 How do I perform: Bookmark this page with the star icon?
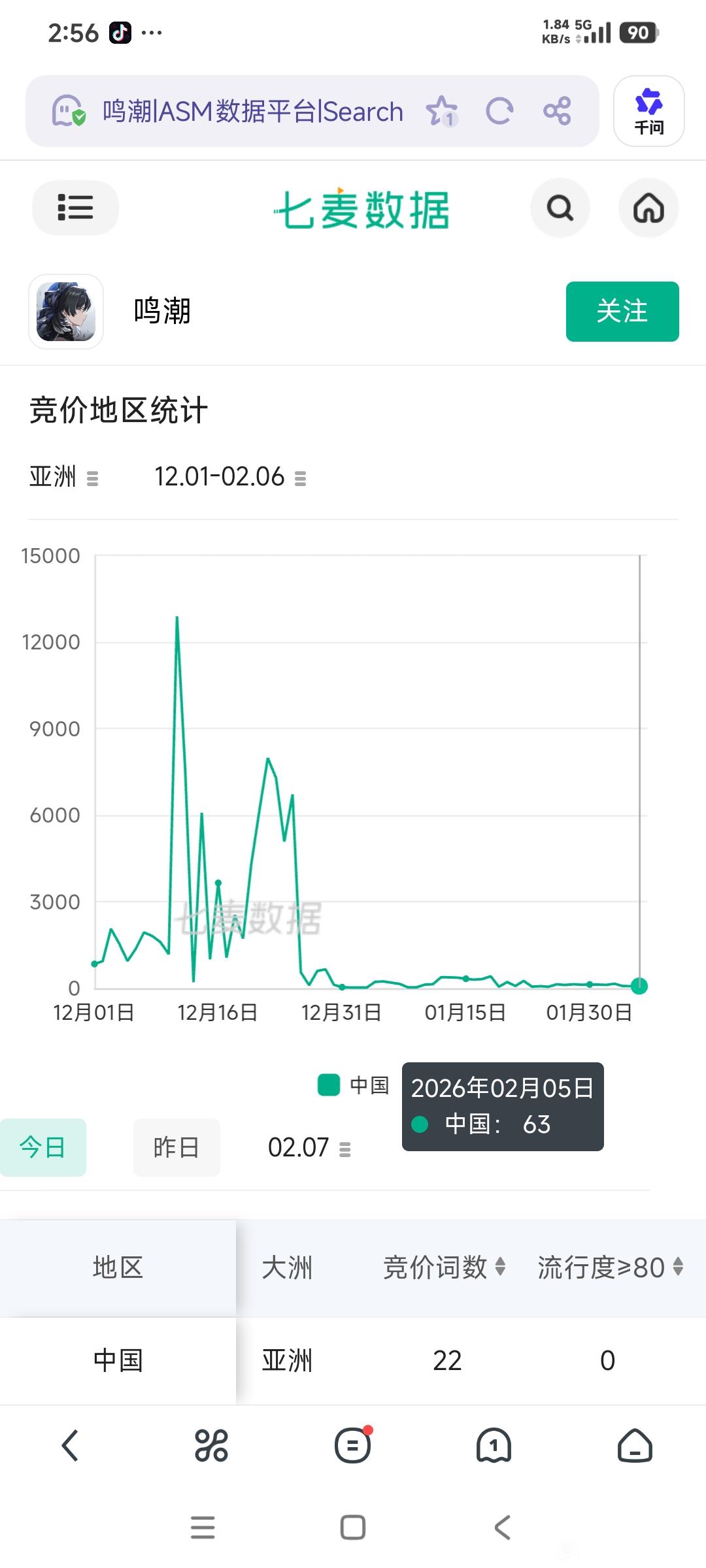tap(442, 111)
